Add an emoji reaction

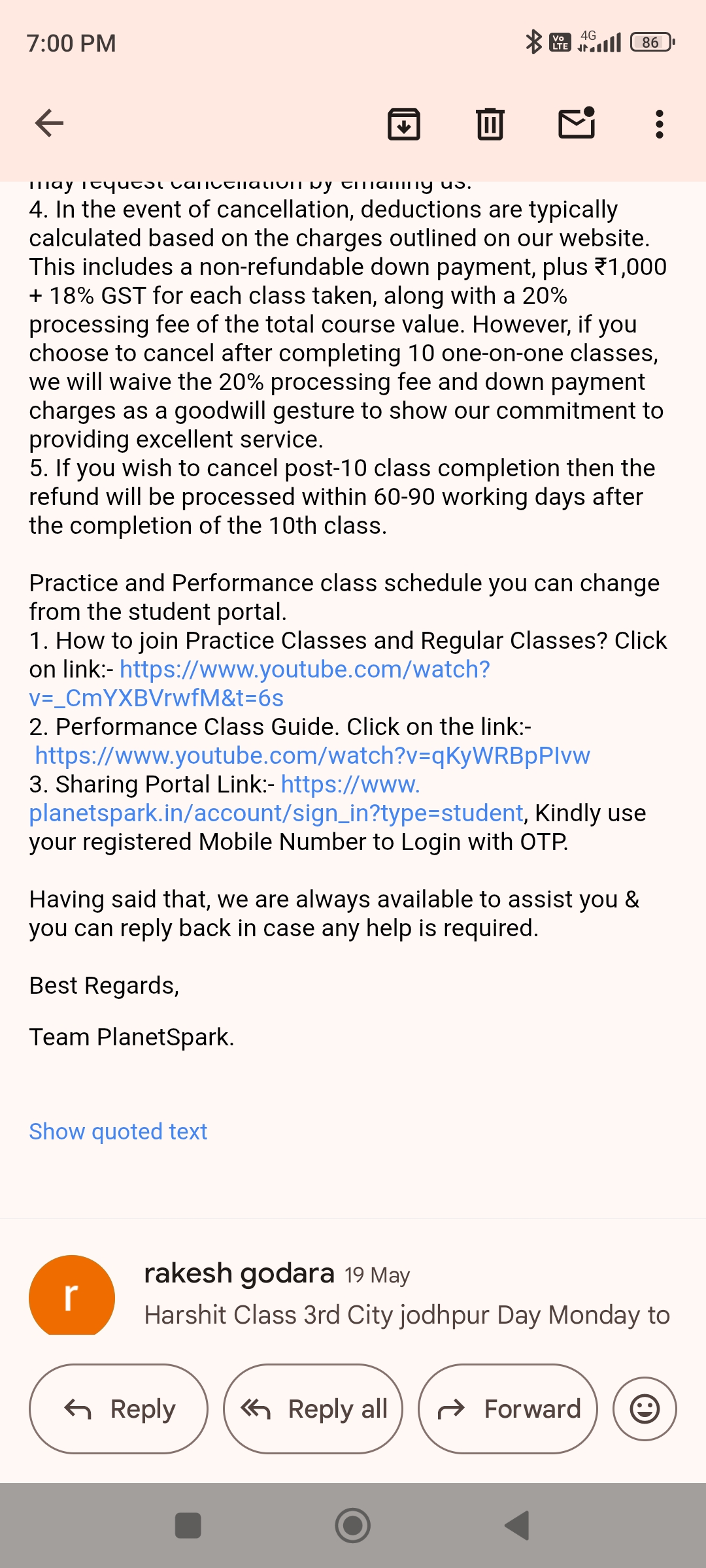pyautogui.click(x=645, y=1409)
